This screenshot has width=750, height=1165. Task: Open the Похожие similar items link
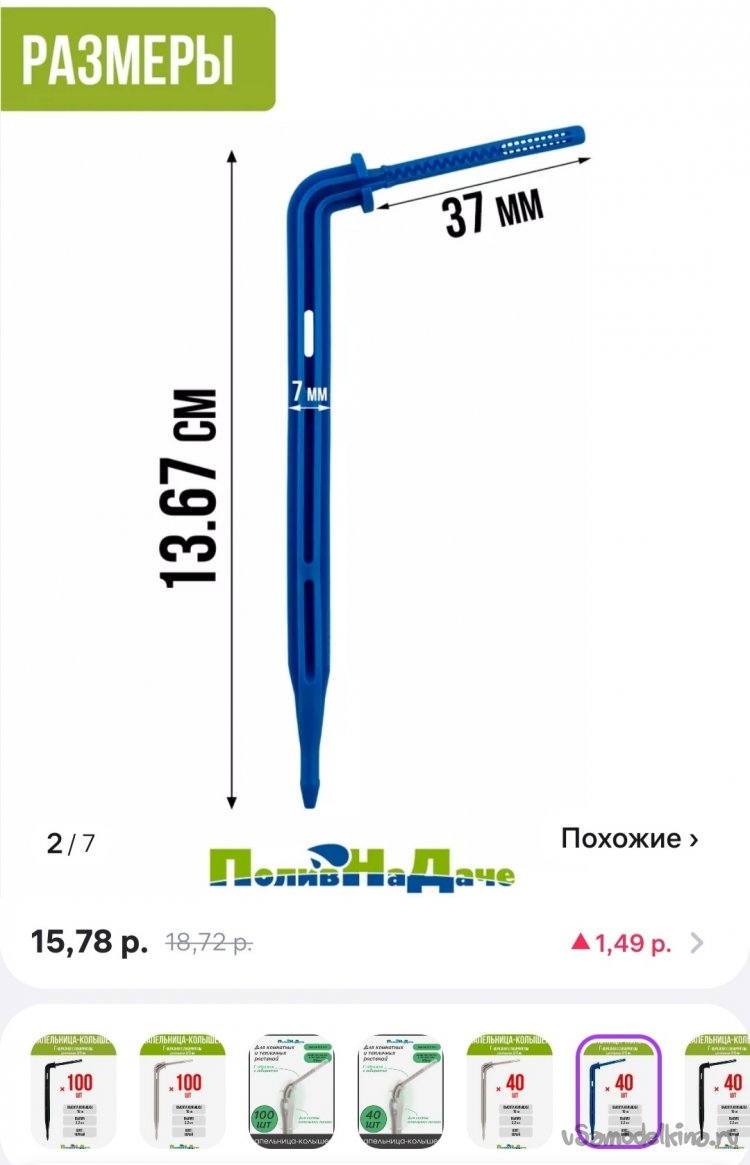[629, 838]
